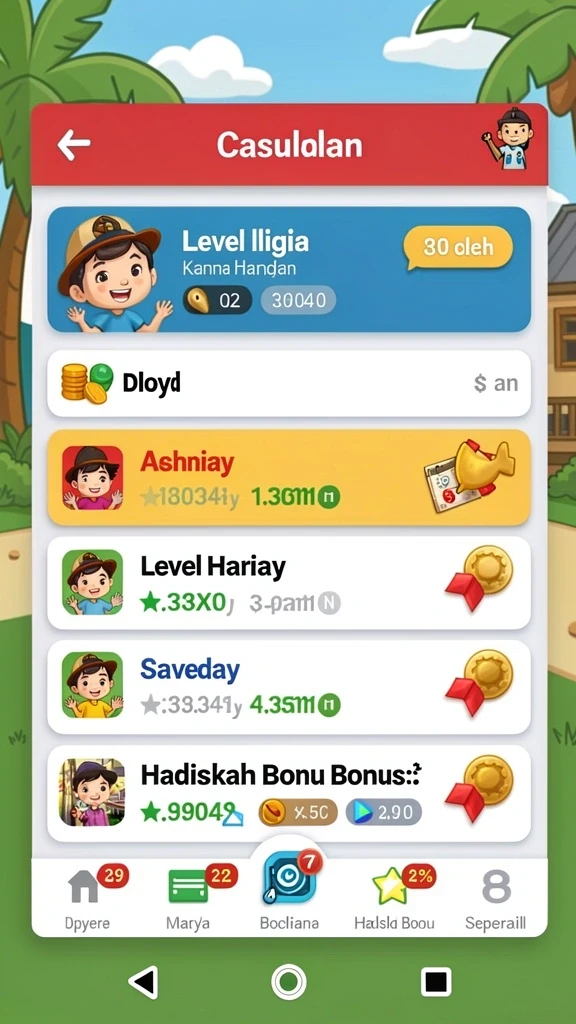Select the Ashniay entry
This screenshot has height=1024, width=576.
289,477
